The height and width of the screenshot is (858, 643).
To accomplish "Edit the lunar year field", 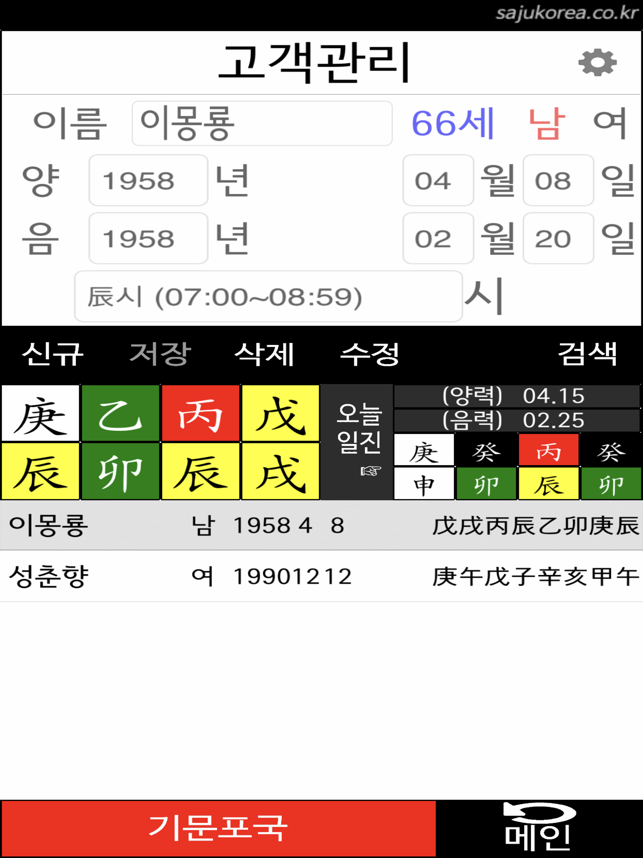I will [148, 238].
